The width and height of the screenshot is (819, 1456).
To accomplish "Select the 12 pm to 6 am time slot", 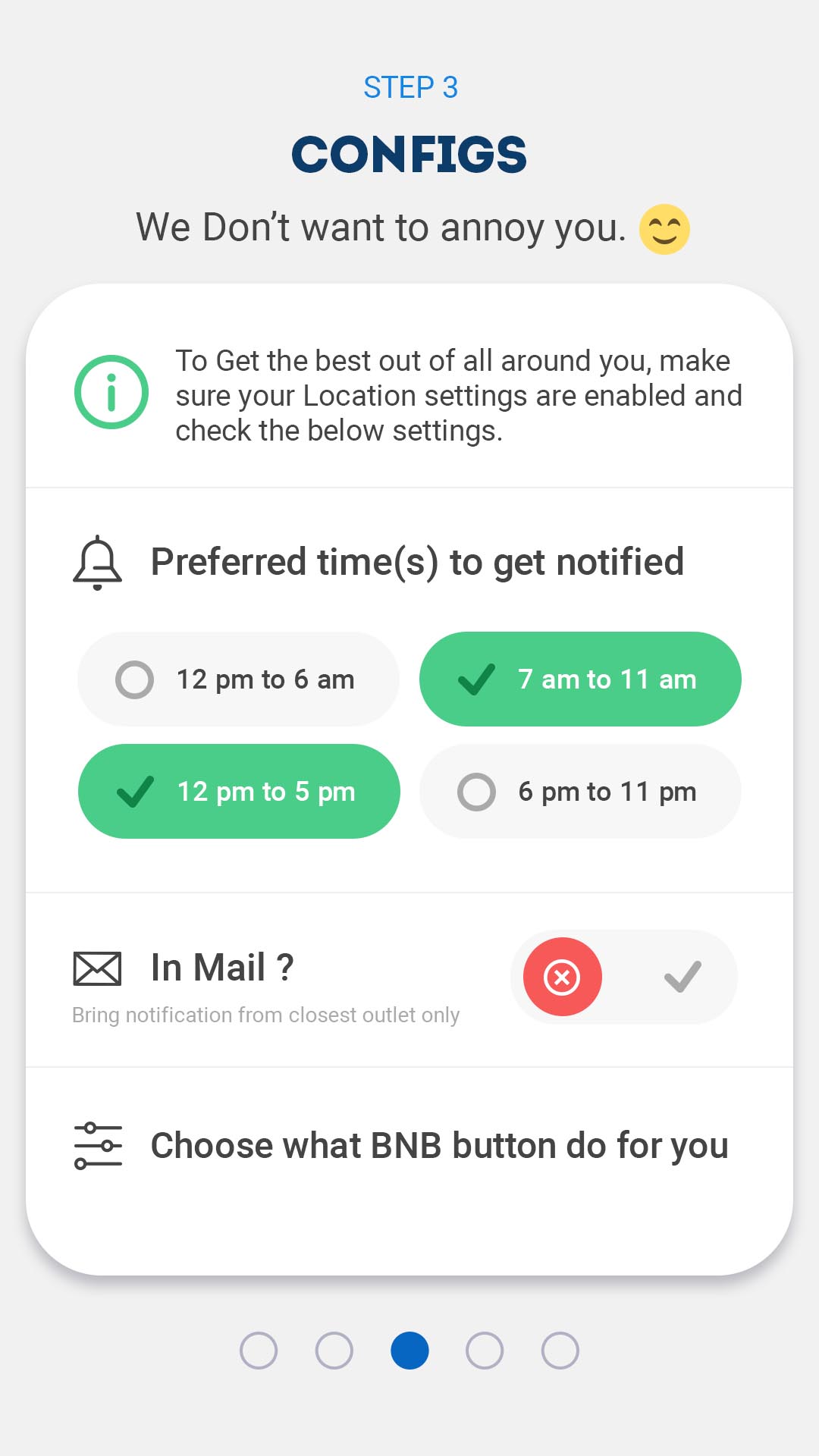I will [238, 679].
